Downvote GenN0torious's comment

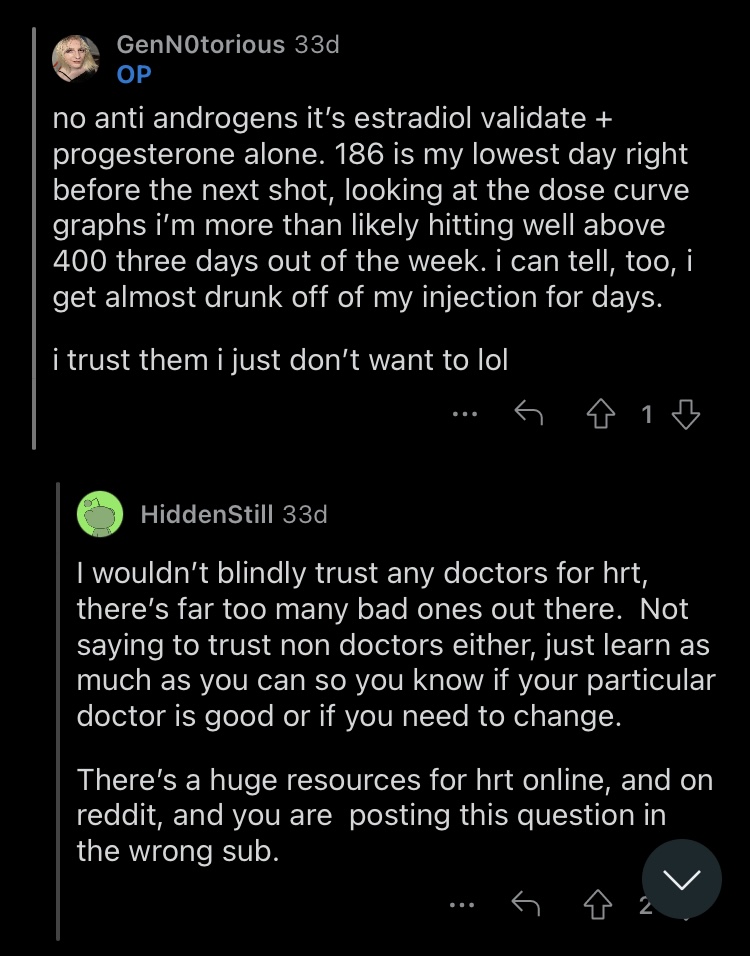click(x=686, y=413)
